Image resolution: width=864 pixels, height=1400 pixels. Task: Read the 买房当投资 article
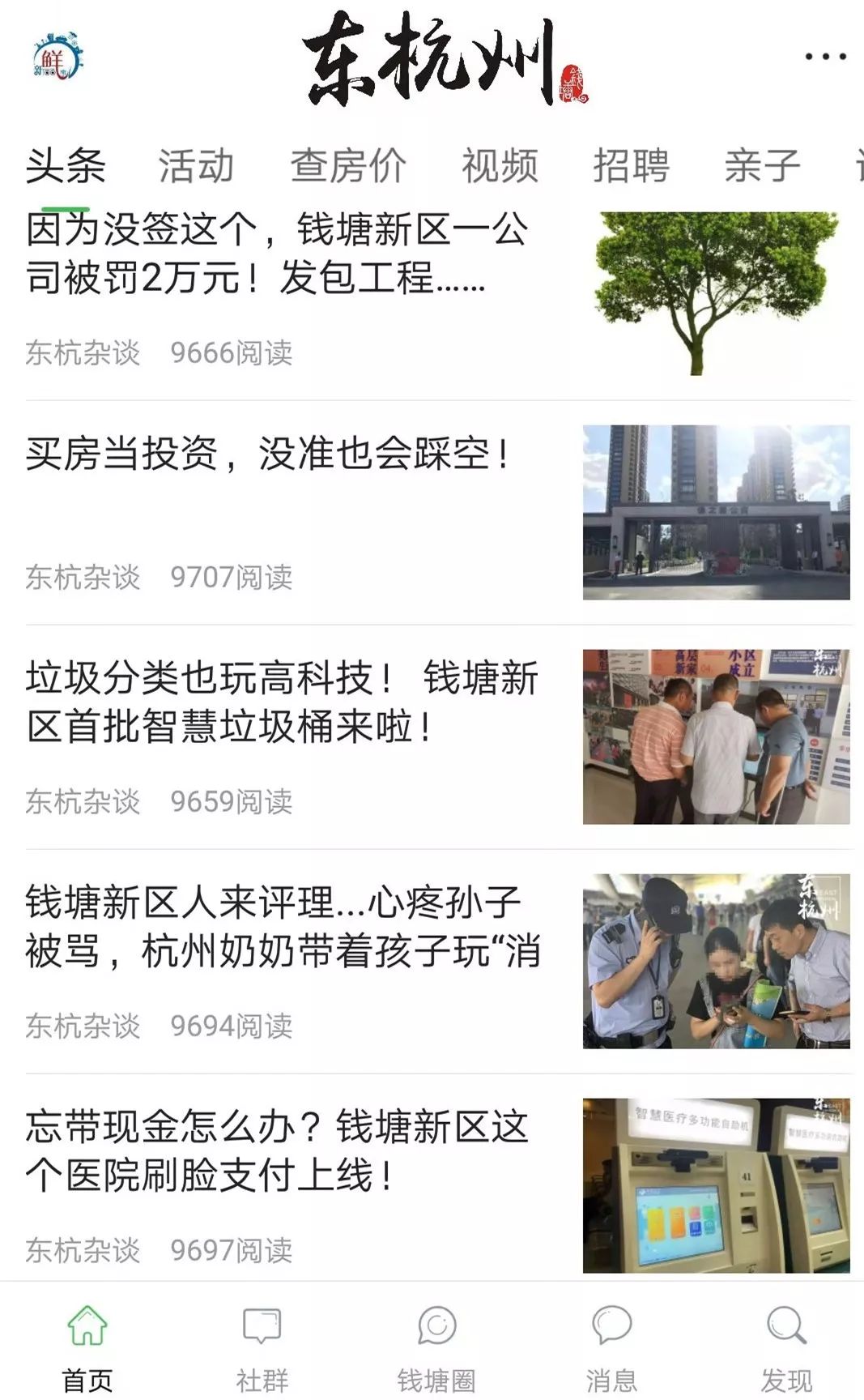[267, 454]
